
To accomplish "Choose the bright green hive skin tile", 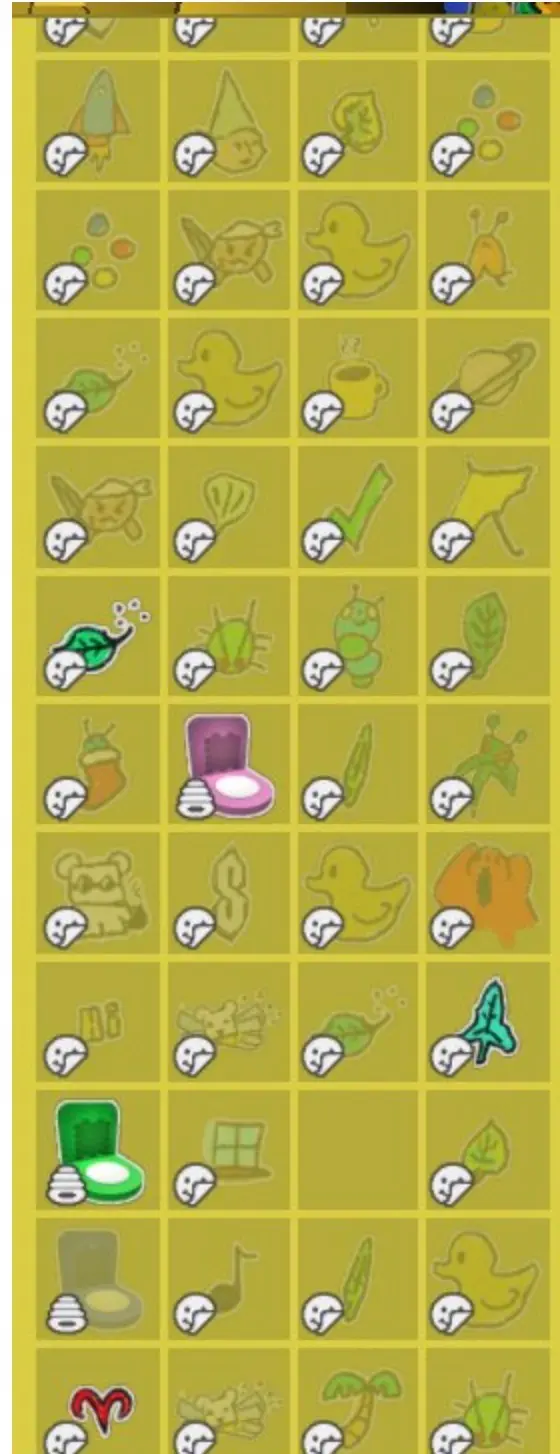I will [97, 1150].
